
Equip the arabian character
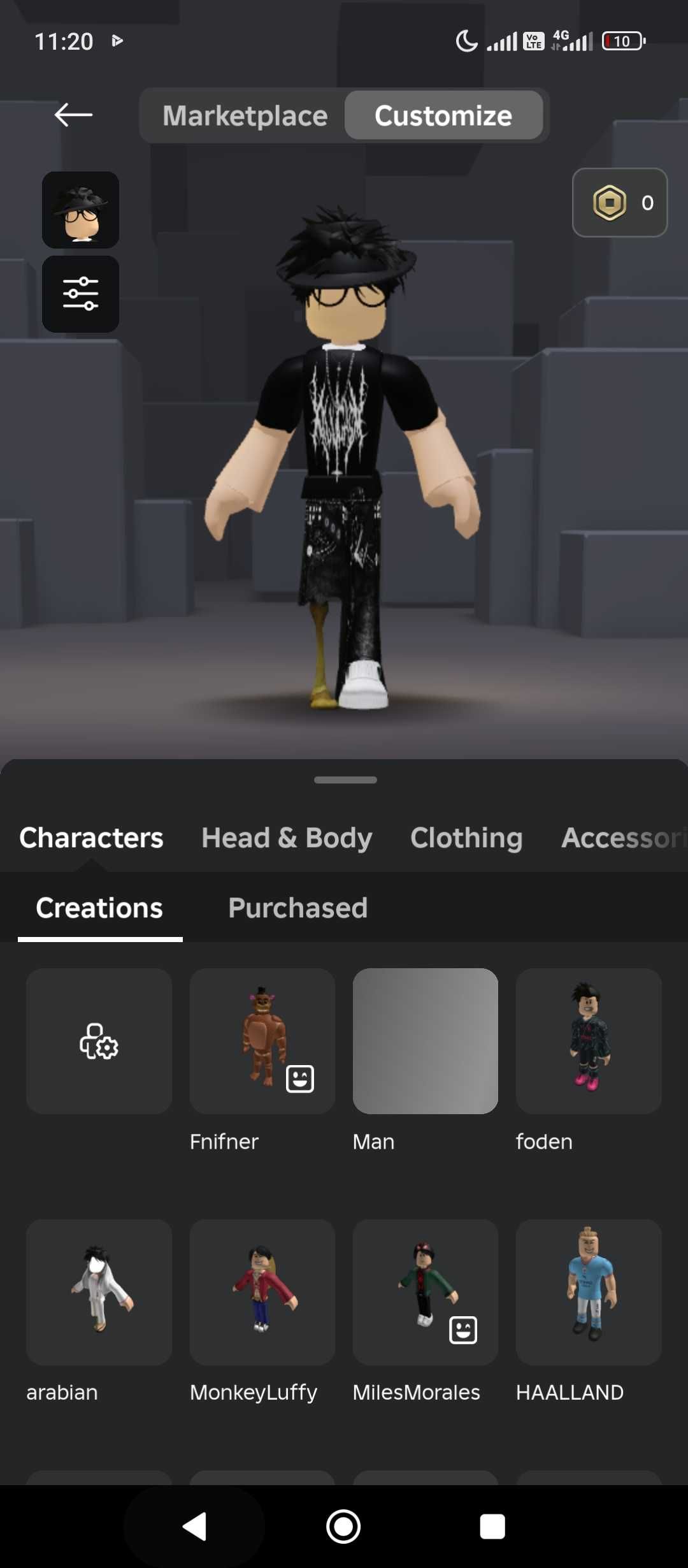[x=99, y=1292]
